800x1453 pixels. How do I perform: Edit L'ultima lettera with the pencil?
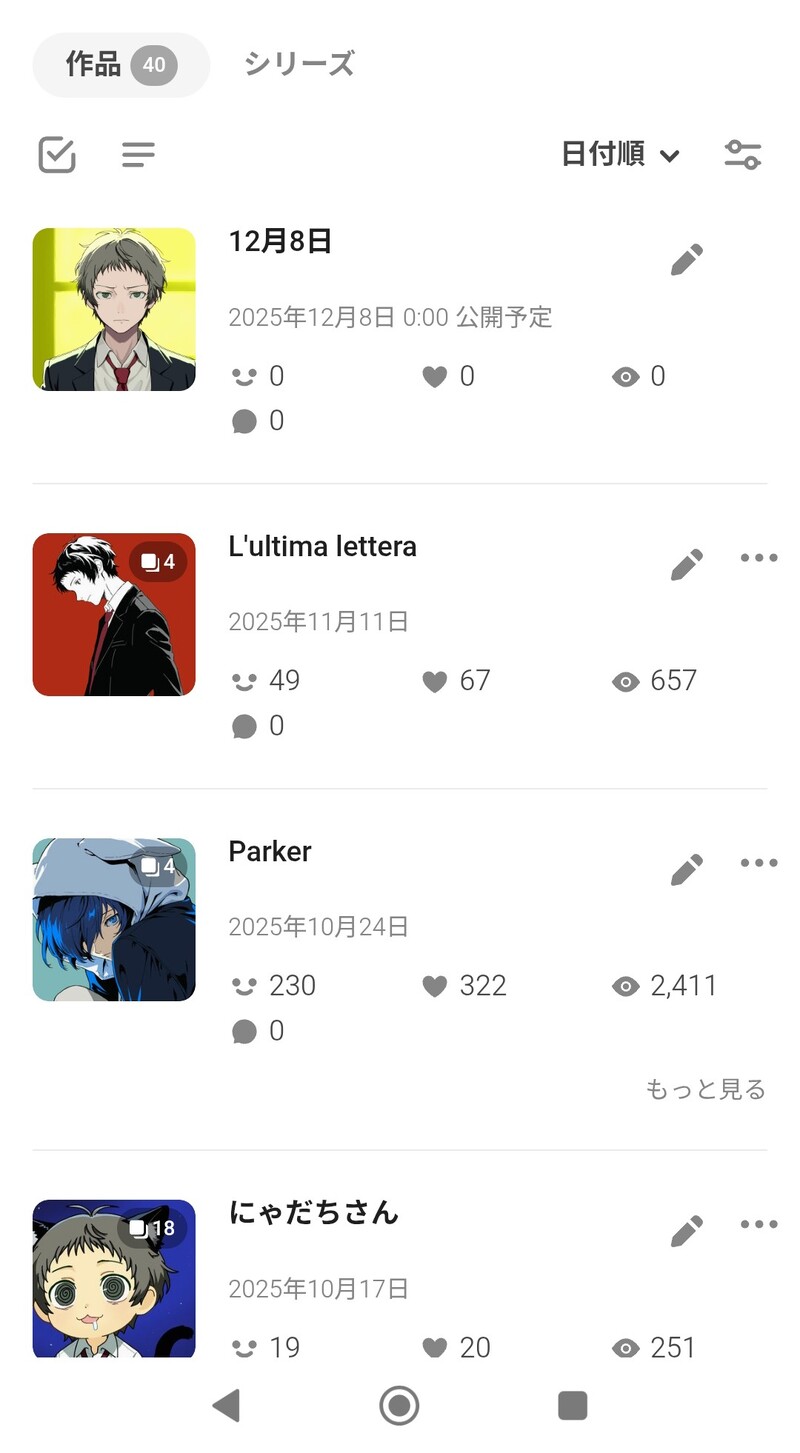pyautogui.click(x=686, y=565)
